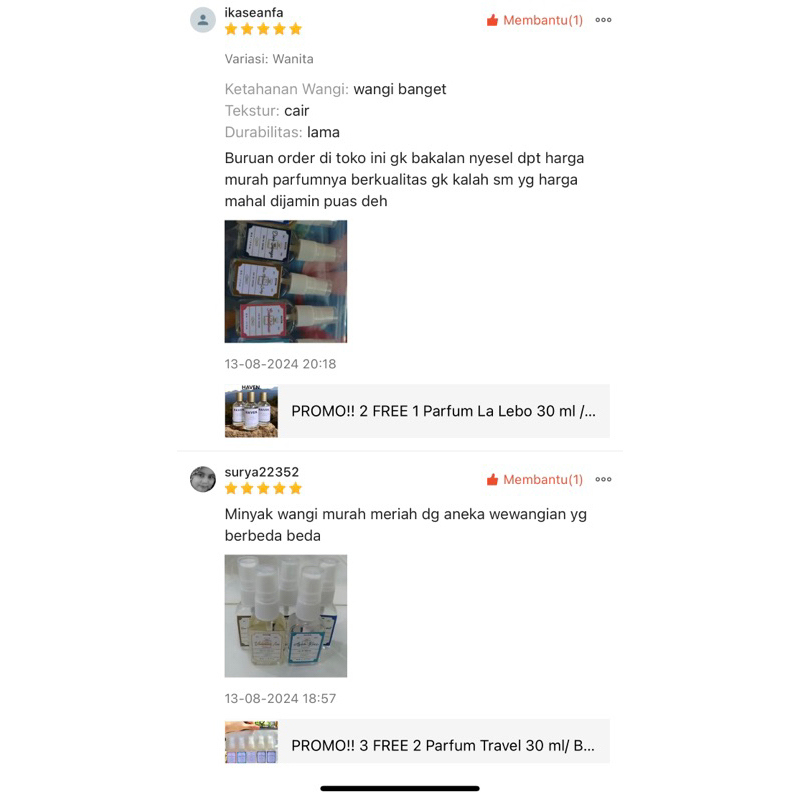This screenshot has height=800, width=800.
Task: Mark ikaseanfa's review as Membantu
Action: [x=534, y=20]
